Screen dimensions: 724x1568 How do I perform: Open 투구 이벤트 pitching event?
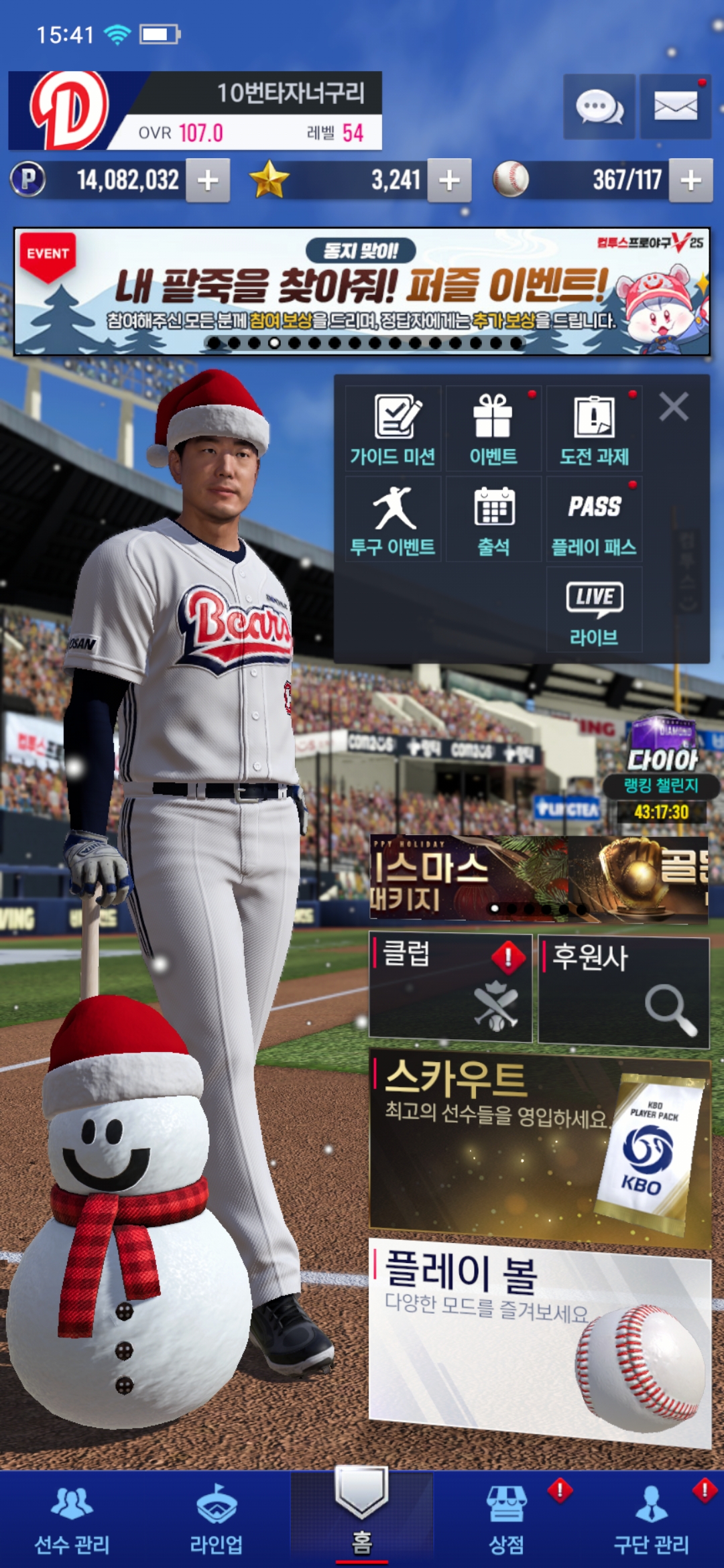click(394, 519)
